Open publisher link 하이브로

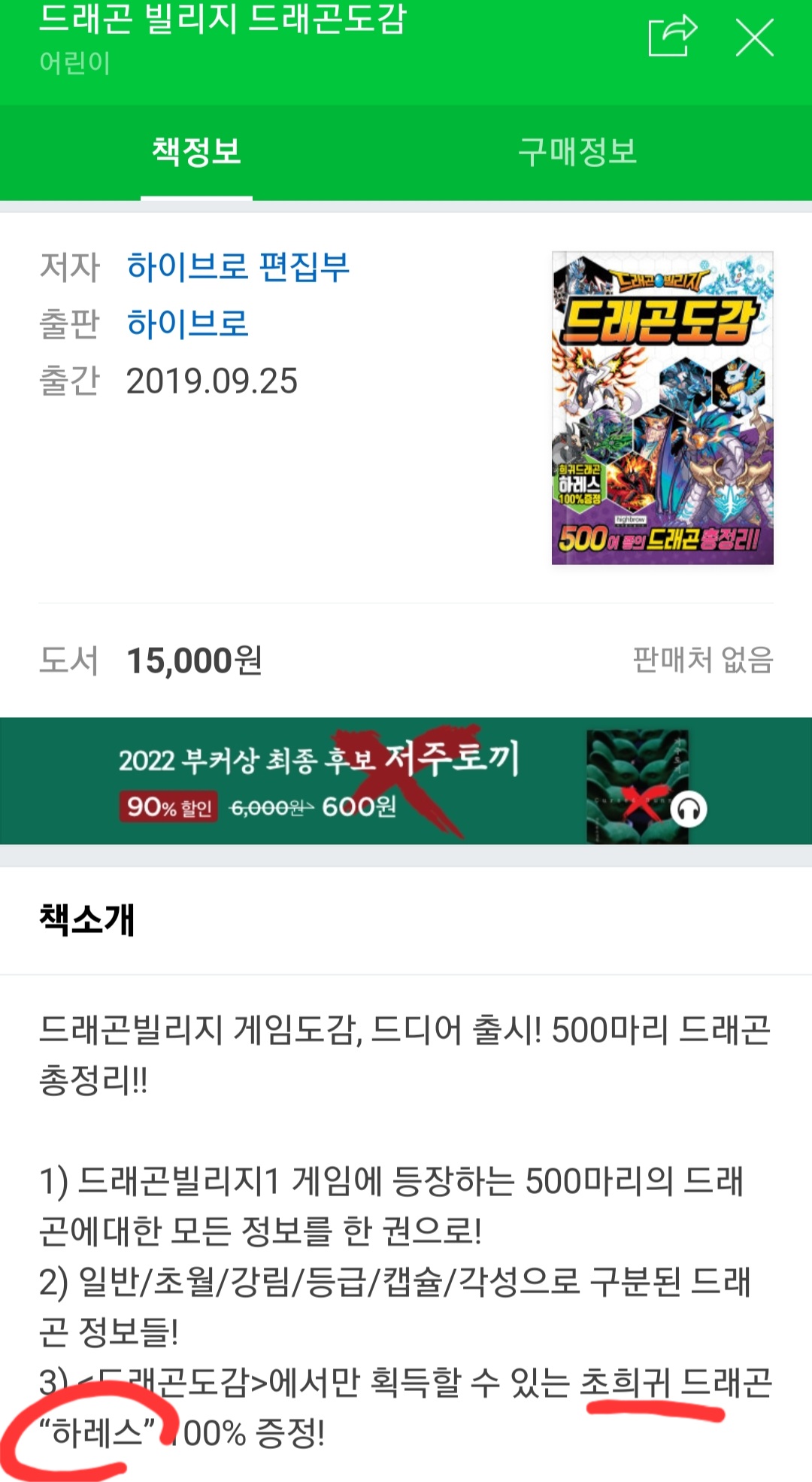(x=187, y=323)
